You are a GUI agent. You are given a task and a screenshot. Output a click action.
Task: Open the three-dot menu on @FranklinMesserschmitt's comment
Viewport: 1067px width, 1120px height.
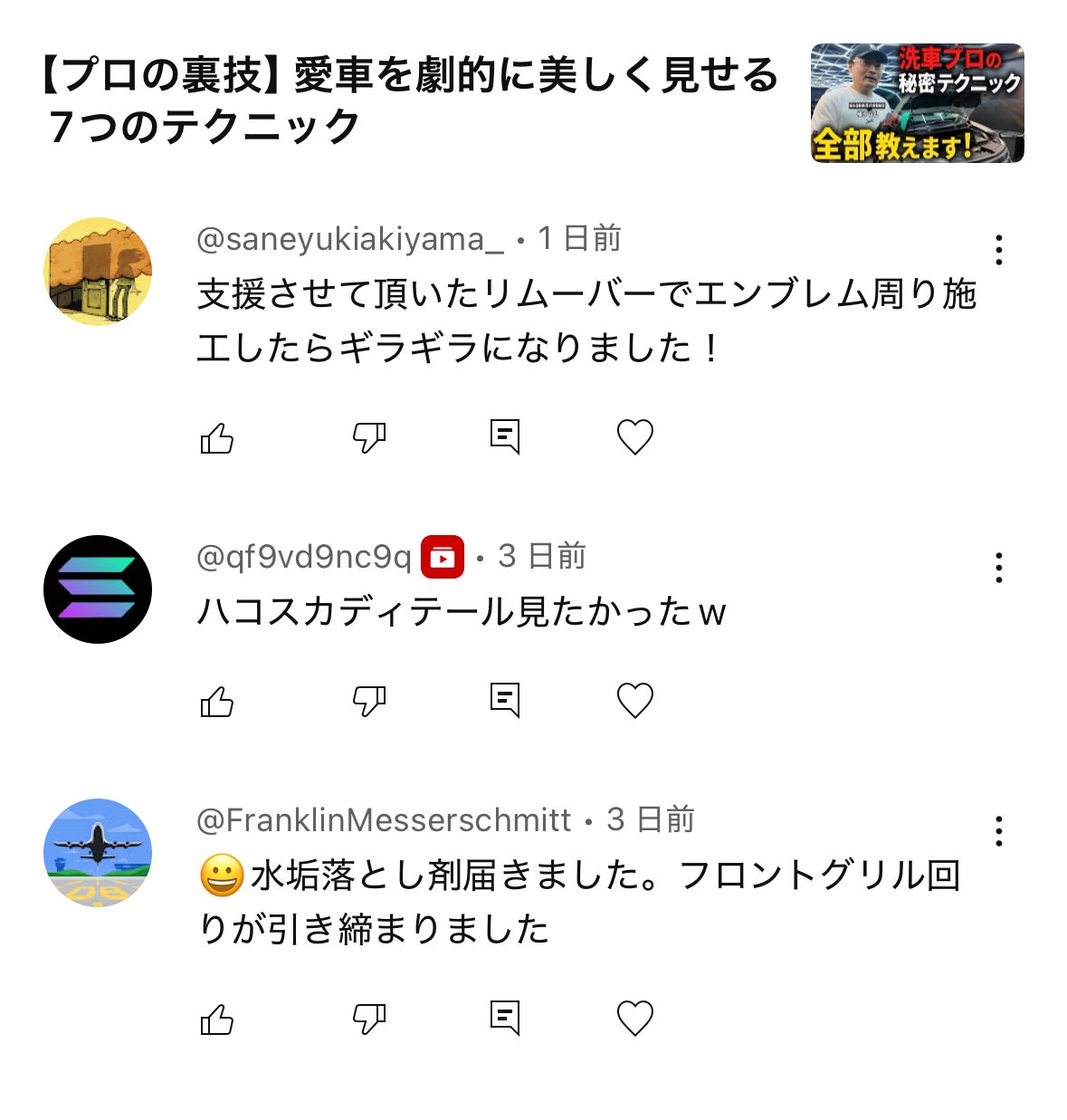(998, 831)
